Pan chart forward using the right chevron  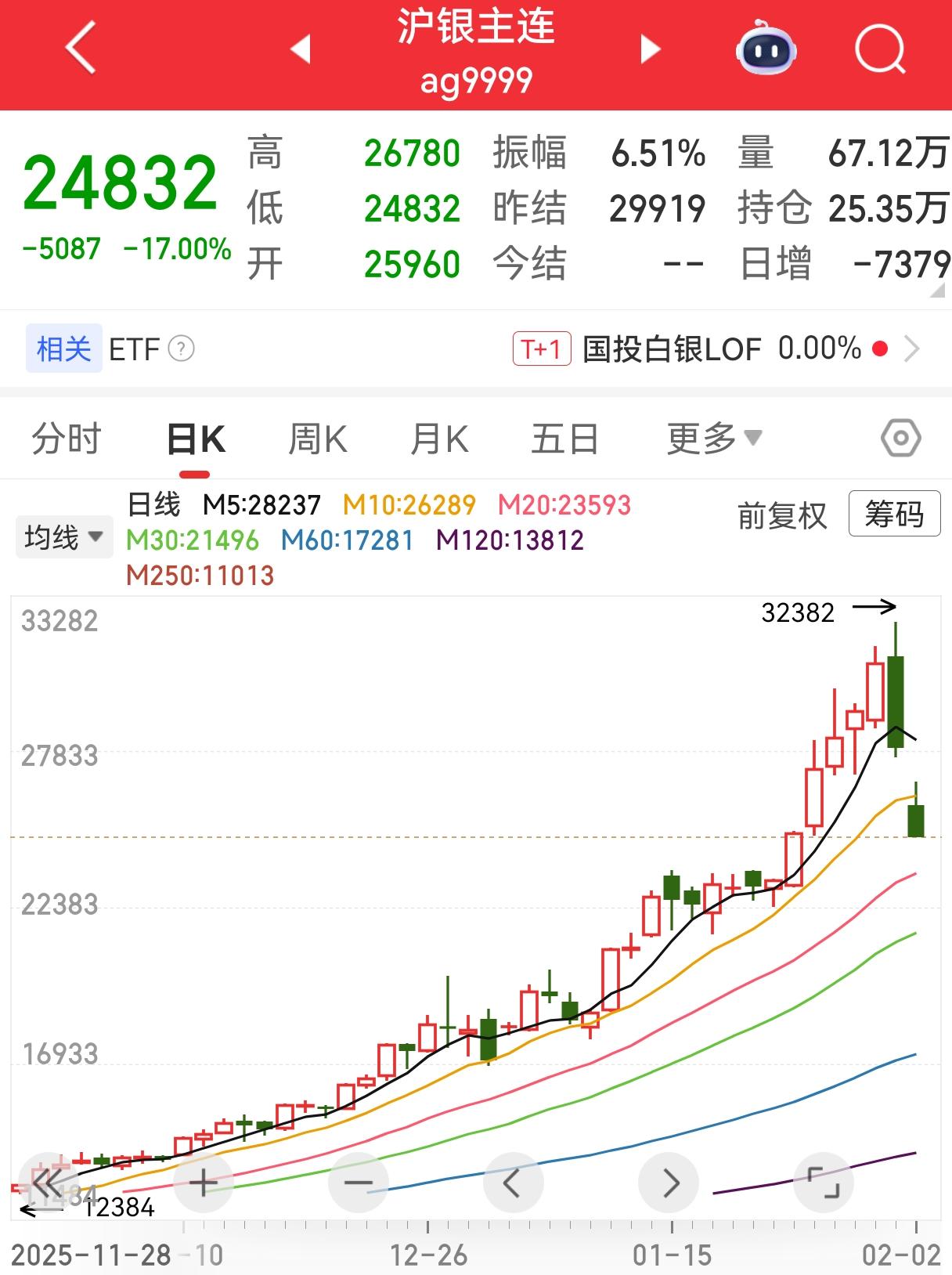[669, 1183]
